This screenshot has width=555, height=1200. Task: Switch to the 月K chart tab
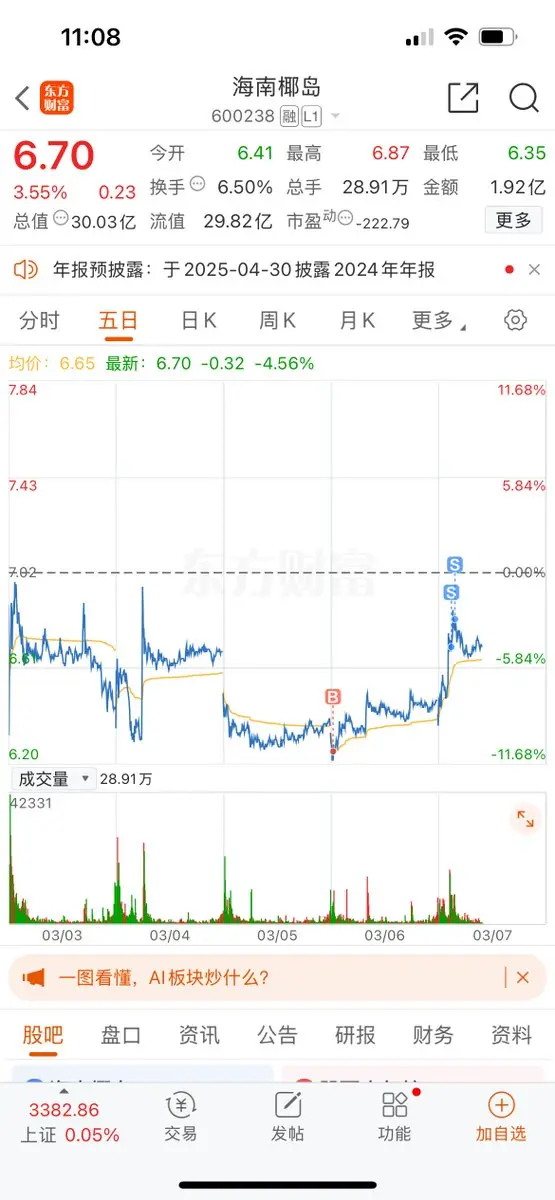pyautogui.click(x=357, y=321)
